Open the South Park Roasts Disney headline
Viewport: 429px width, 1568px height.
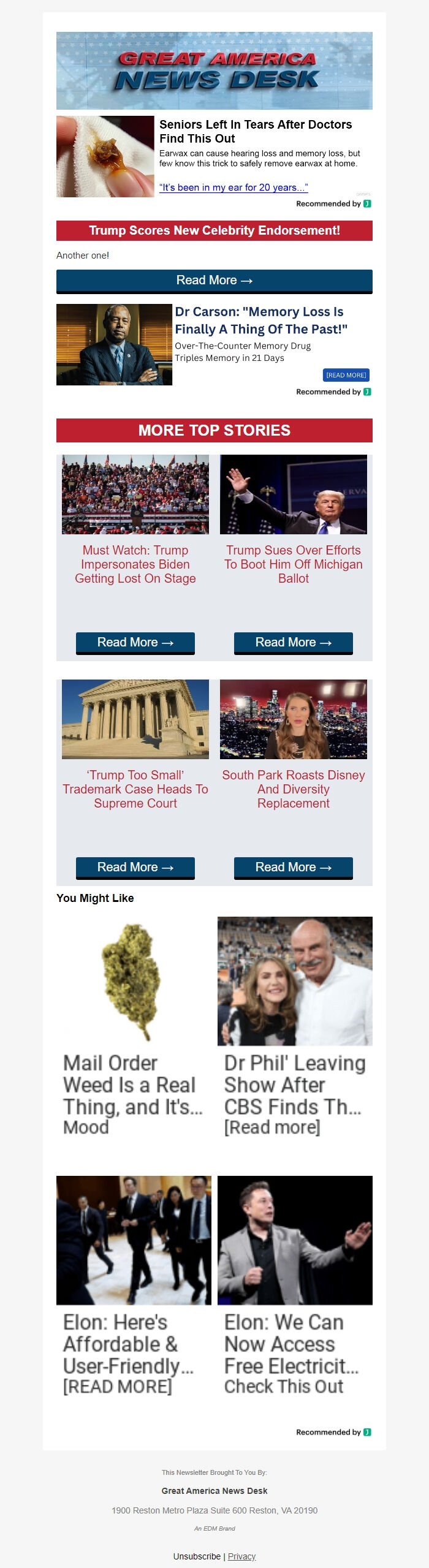click(294, 789)
